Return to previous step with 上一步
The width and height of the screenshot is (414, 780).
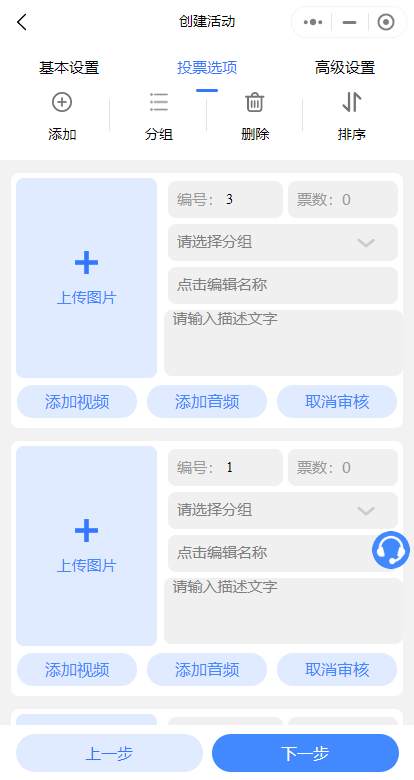coord(109,753)
